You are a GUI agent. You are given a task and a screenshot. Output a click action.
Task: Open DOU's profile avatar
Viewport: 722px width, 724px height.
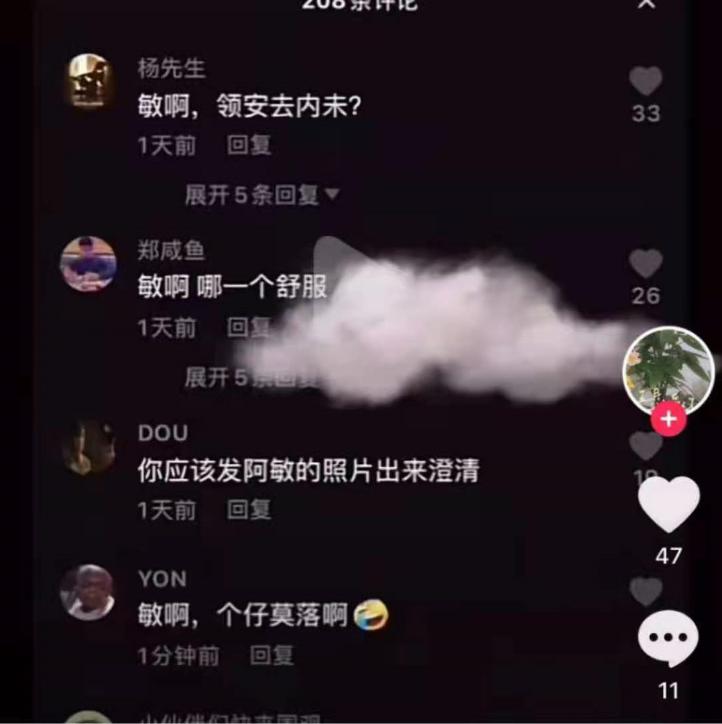coord(88,445)
